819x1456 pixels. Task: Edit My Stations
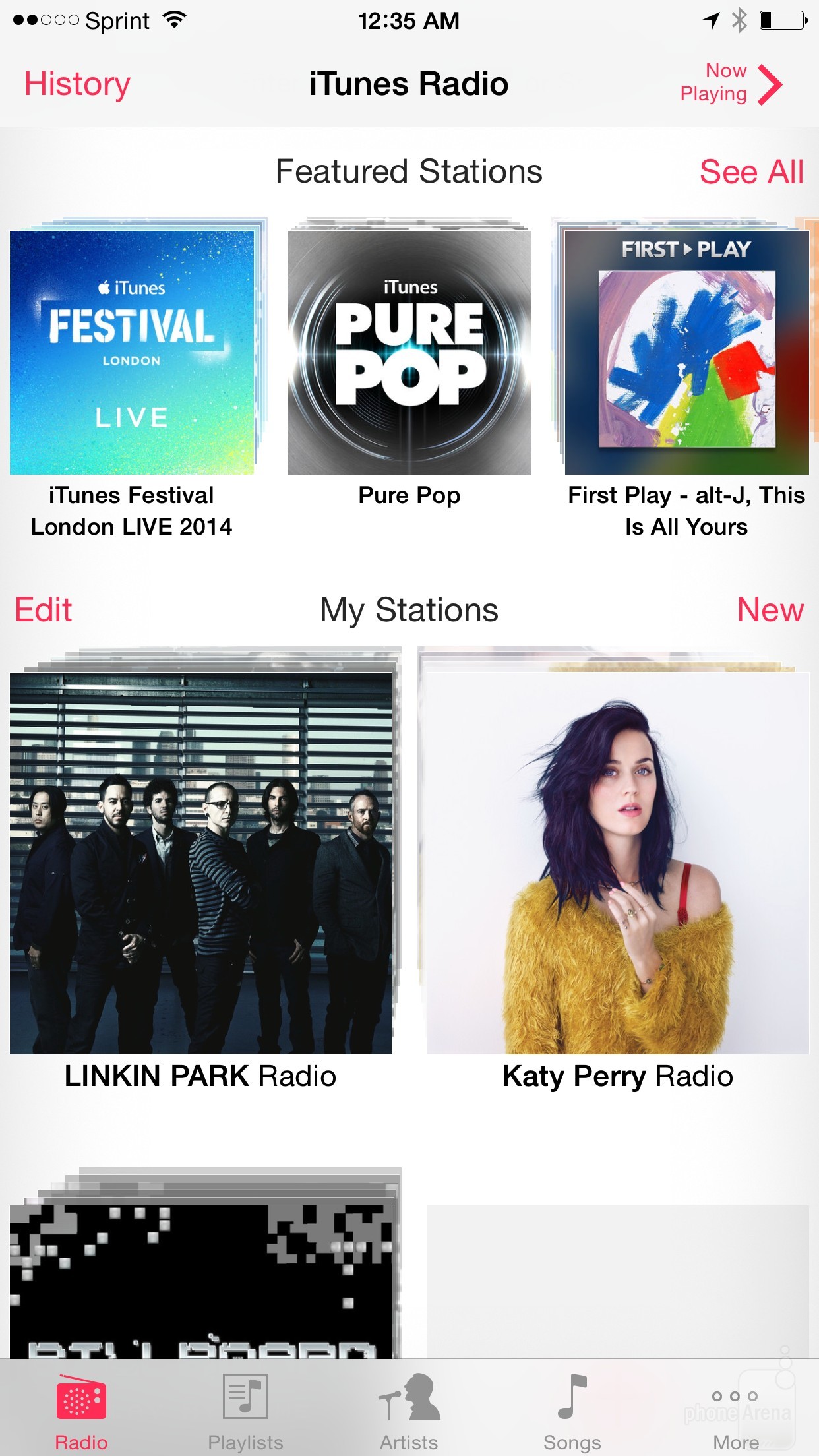tap(44, 610)
